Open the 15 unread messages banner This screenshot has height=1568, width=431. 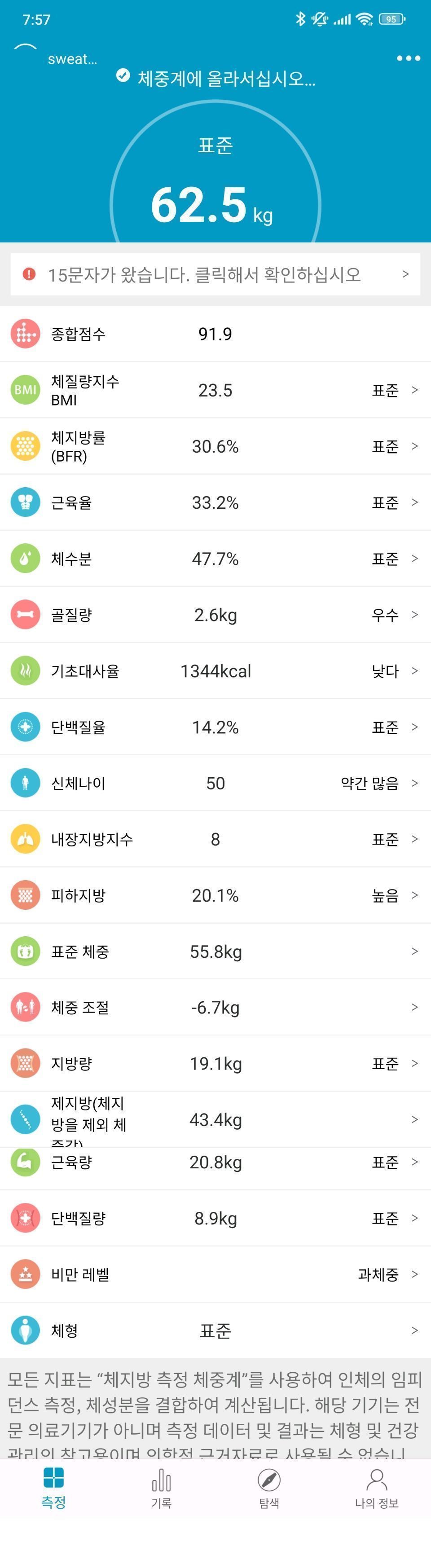tap(215, 274)
